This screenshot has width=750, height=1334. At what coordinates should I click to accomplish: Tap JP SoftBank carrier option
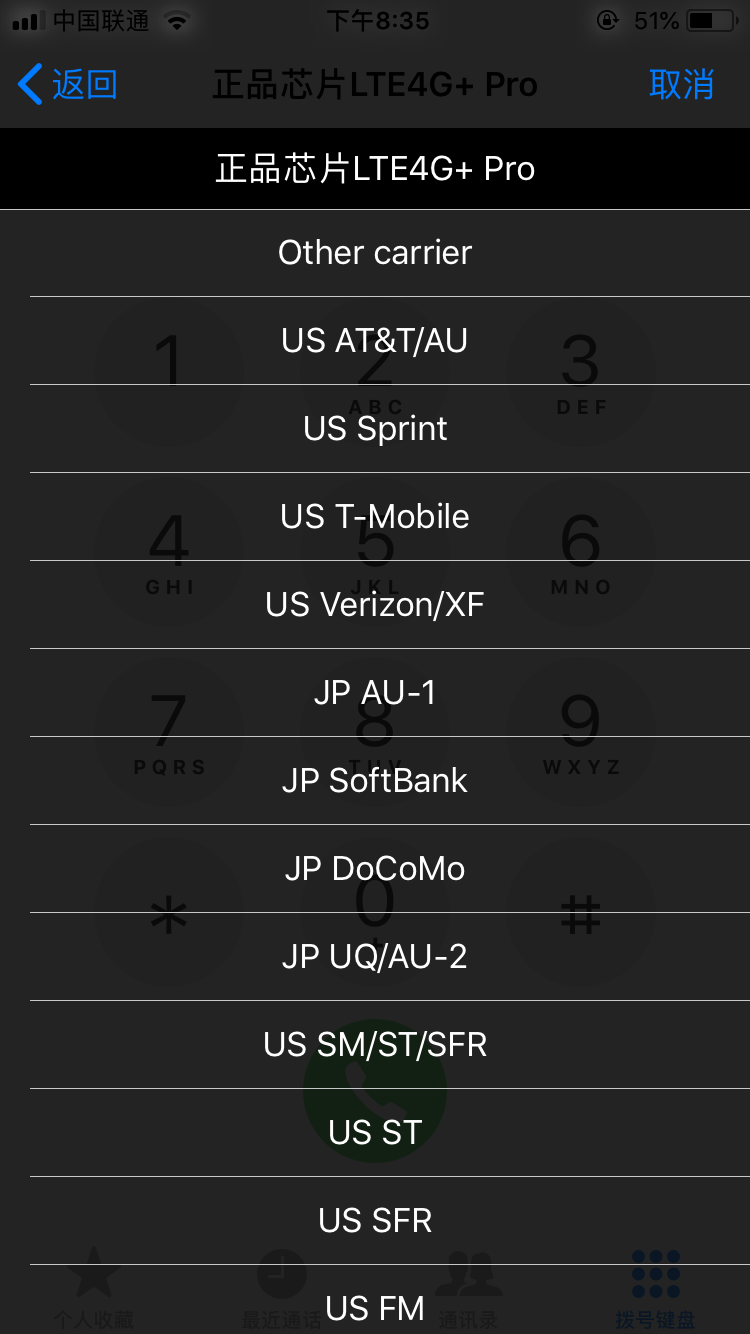pyautogui.click(x=375, y=781)
